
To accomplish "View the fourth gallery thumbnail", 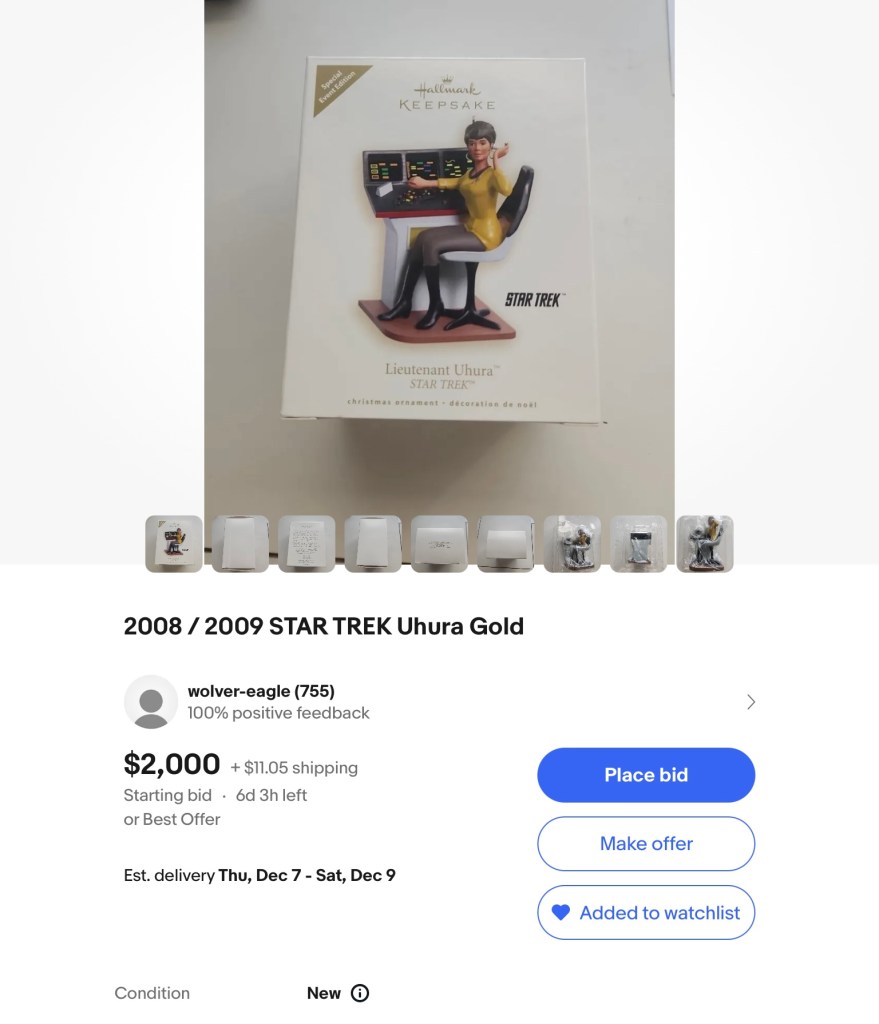I will (x=373, y=544).
